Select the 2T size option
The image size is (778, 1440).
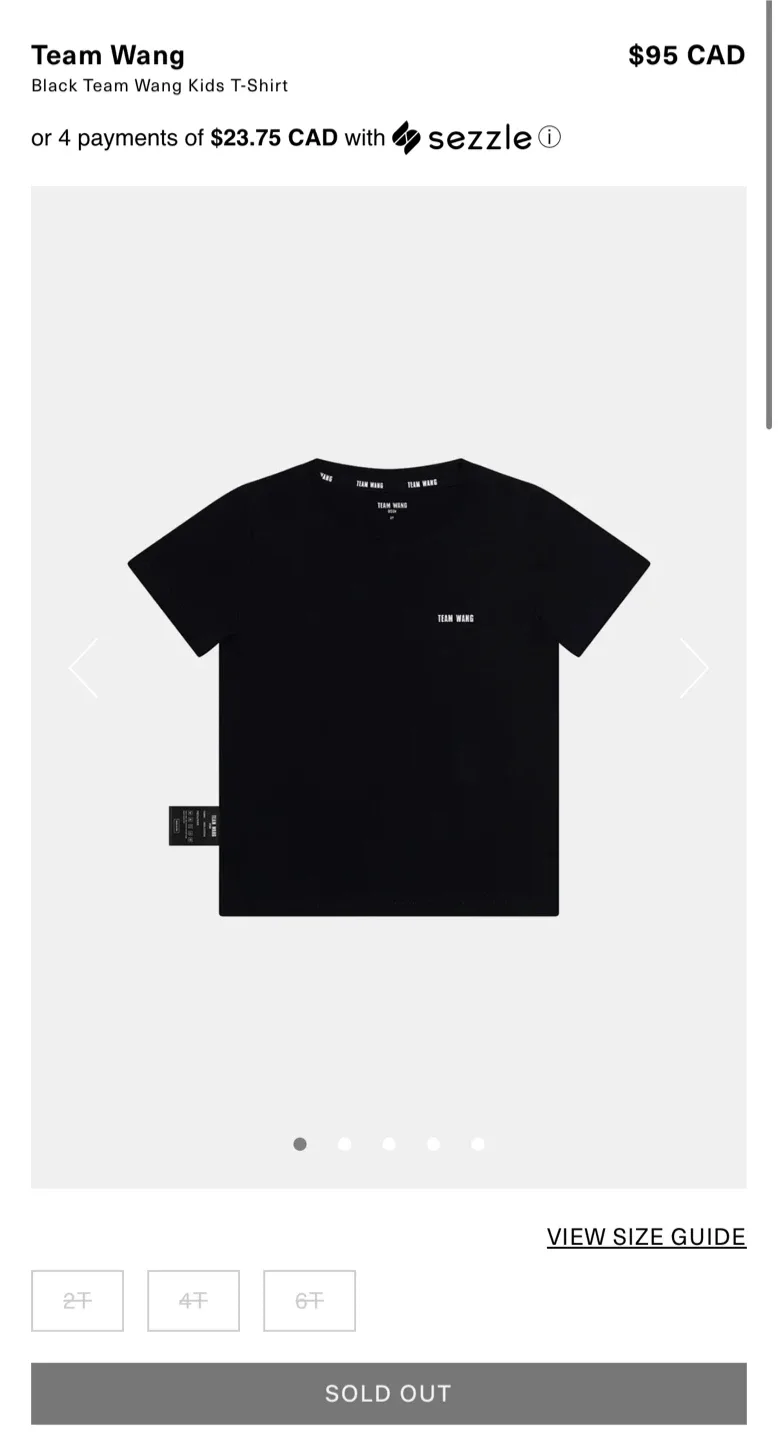(x=77, y=1300)
